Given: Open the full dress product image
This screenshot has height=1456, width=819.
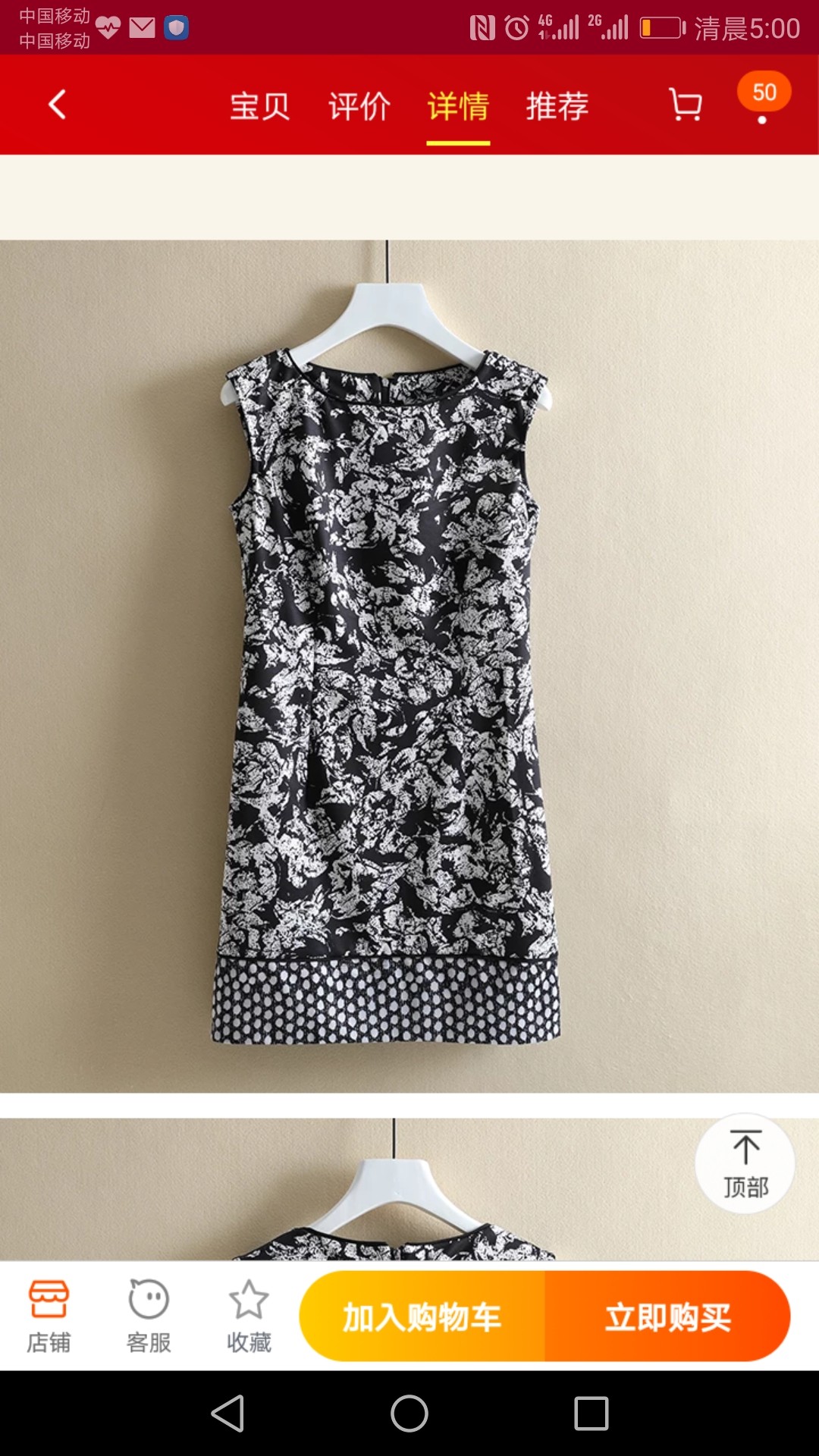Looking at the screenshot, I should point(409,666).
